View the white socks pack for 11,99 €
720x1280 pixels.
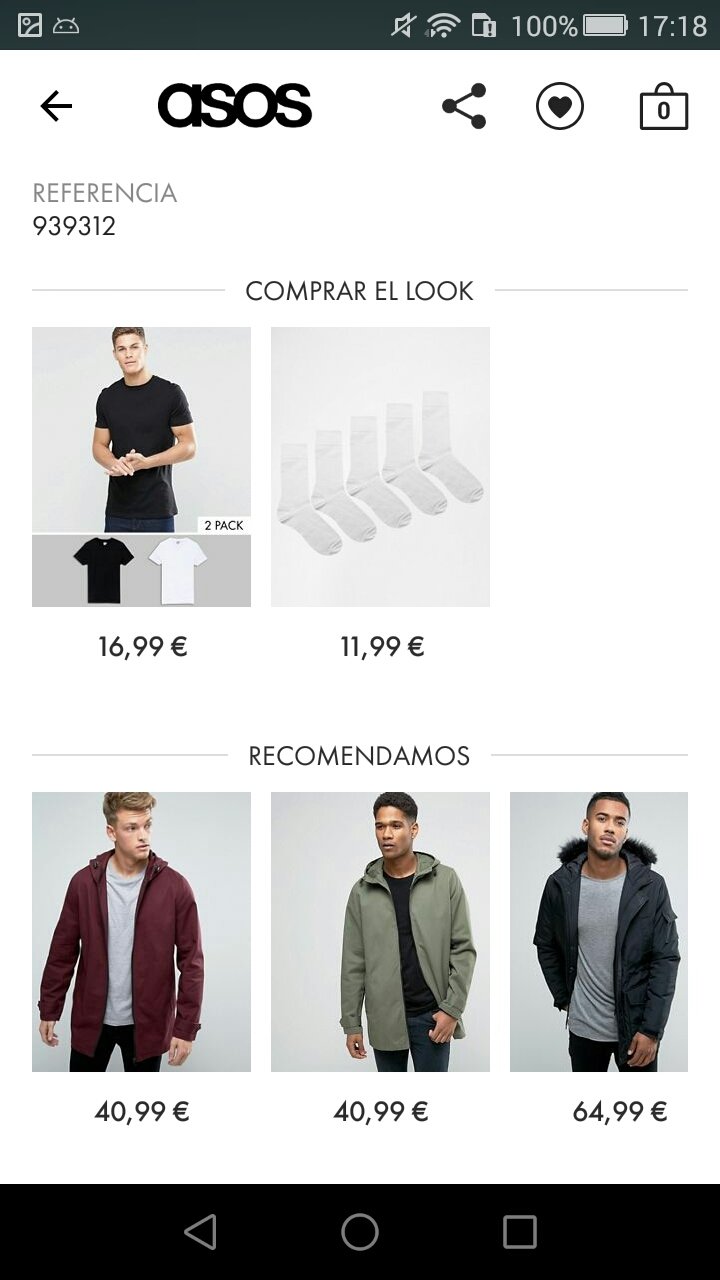click(x=380, y=467)
